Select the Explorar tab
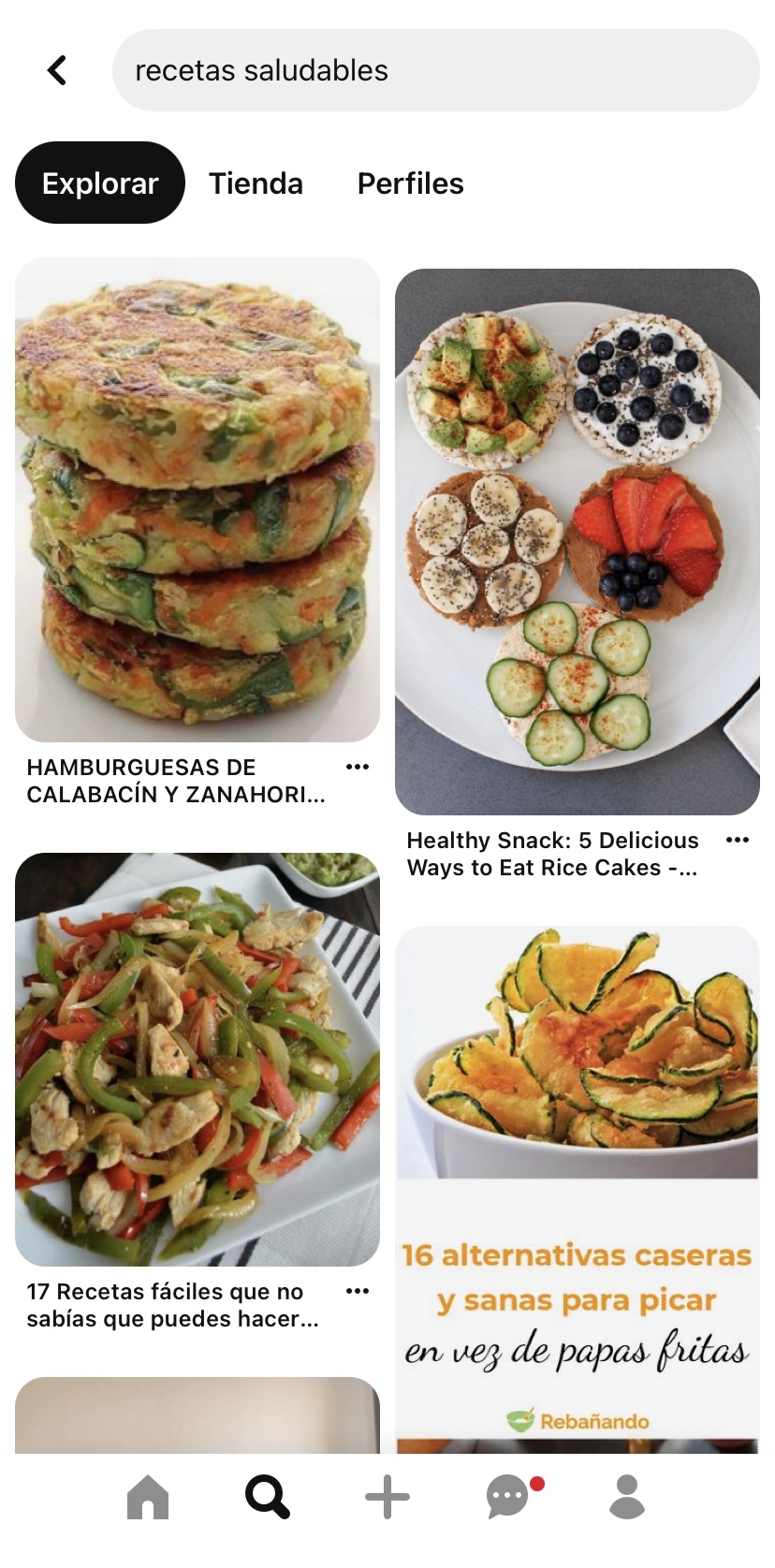This screenshot has height=1568, width=775. coord(100,183)
